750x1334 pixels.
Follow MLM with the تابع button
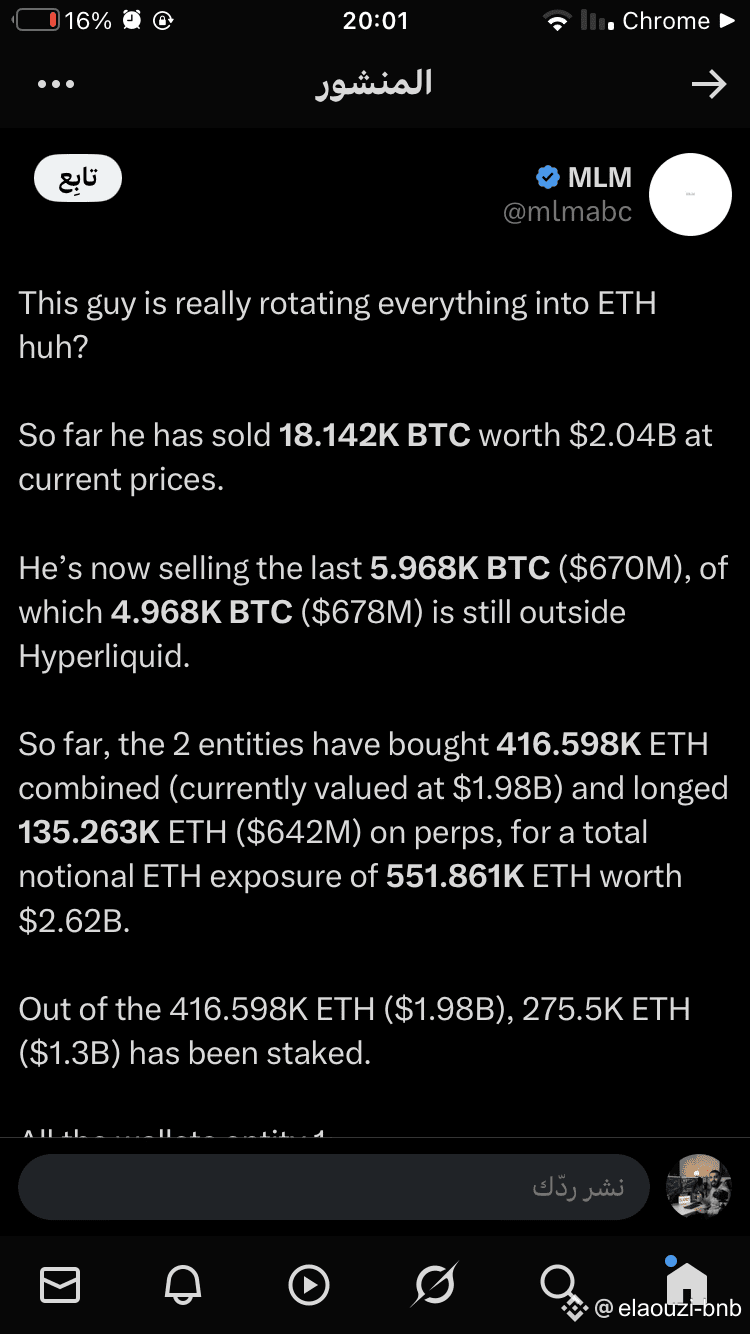click(78, 179)
